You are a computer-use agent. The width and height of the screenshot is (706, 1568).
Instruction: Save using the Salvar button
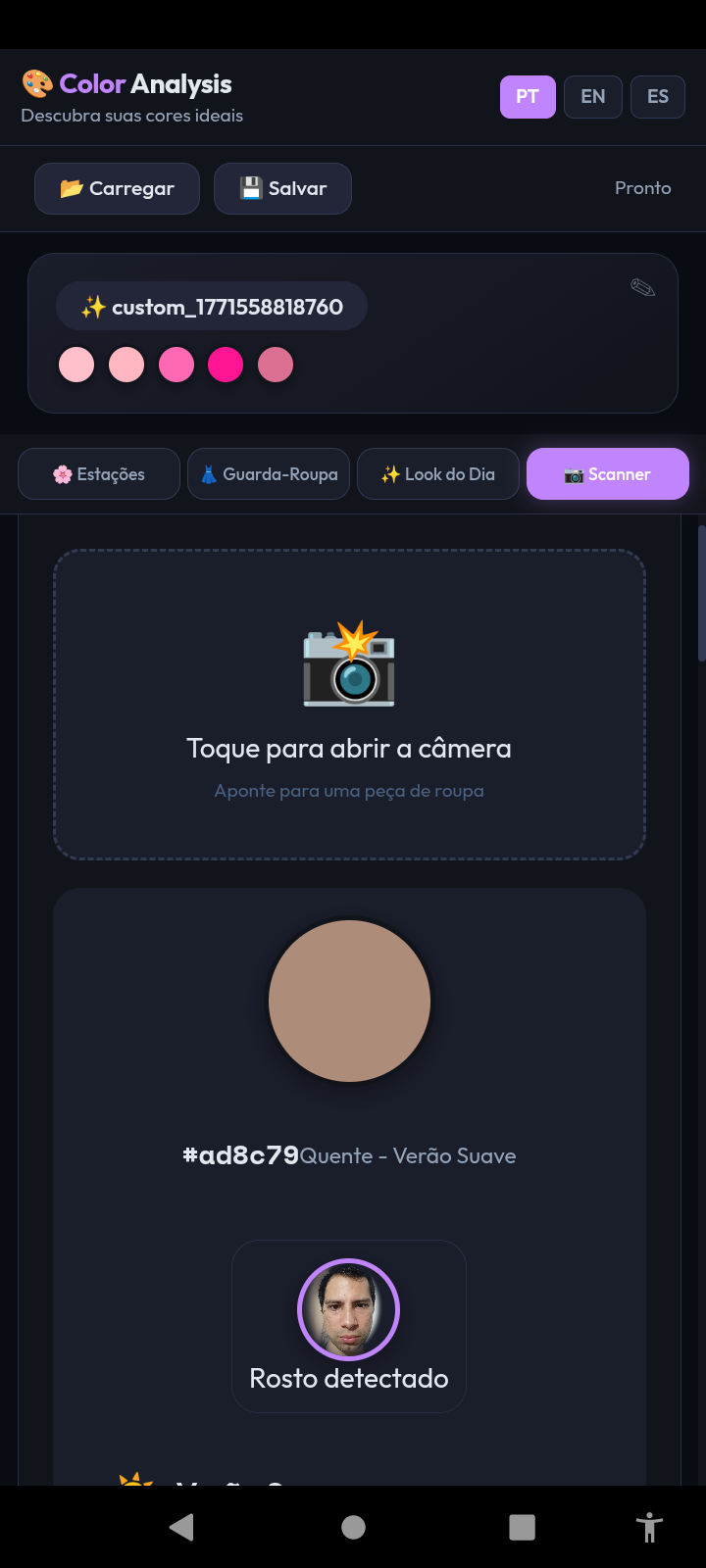tap(282, 188)
